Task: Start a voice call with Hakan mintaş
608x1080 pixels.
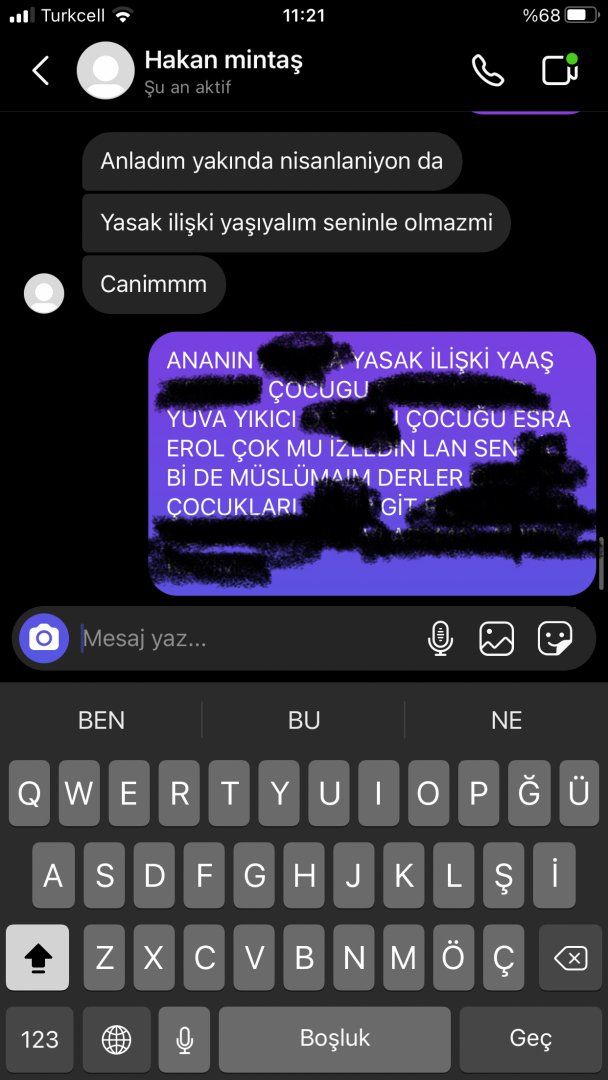Action: 487,70
